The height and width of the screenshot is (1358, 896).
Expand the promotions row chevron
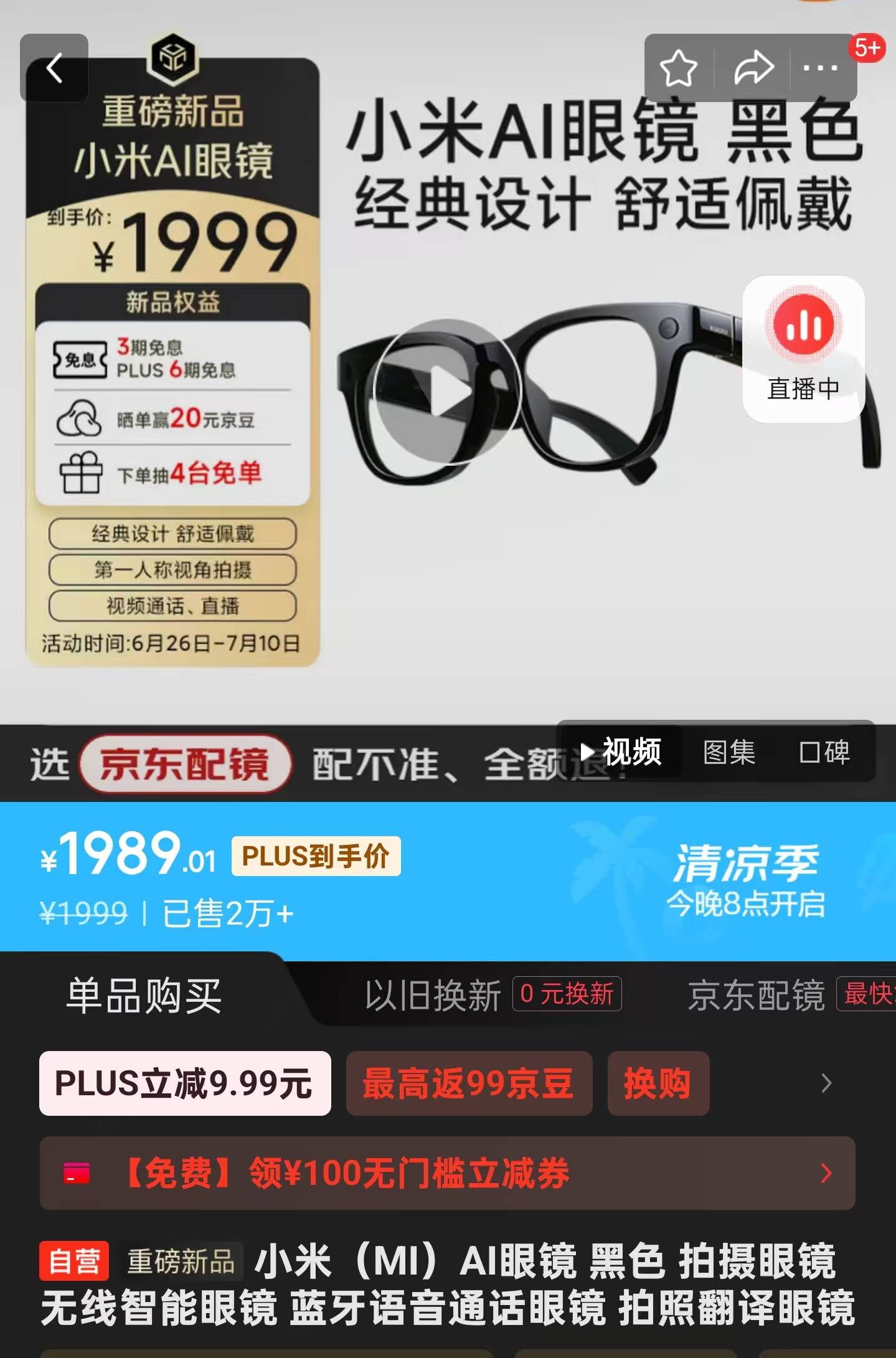tap(826, 1083)
